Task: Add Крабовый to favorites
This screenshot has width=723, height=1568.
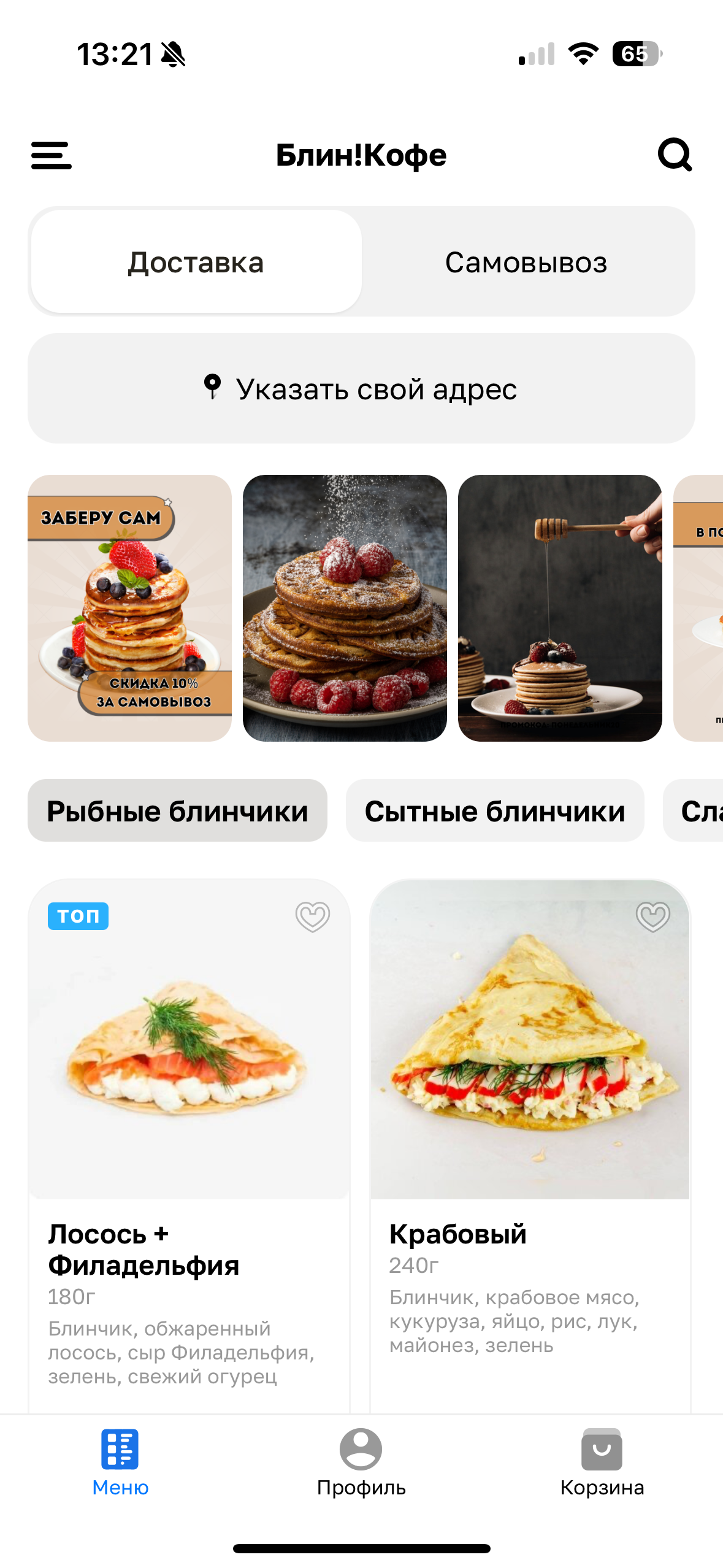Action: click(653, 917)
